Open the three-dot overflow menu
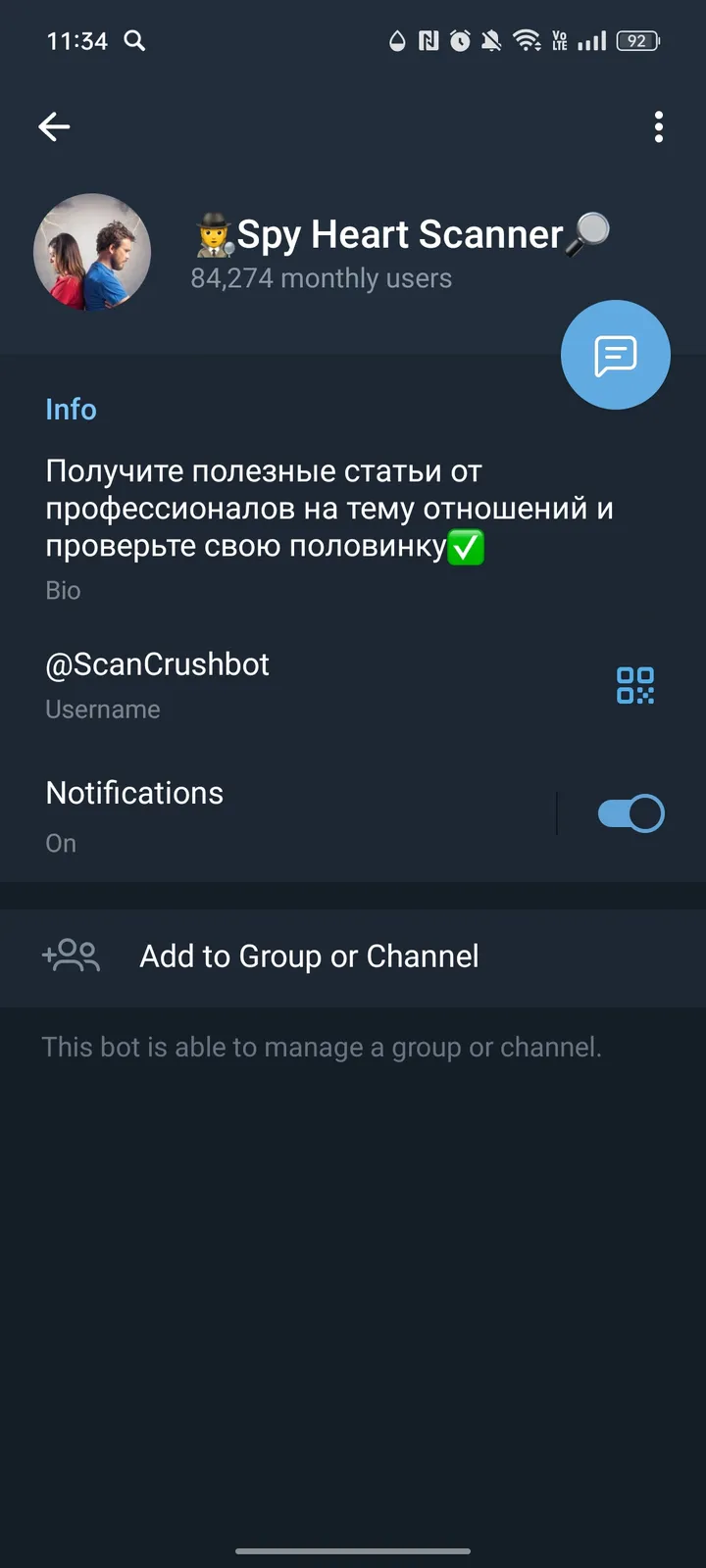The height and width of the screenshot is (1568, 706). pos(658,126)
